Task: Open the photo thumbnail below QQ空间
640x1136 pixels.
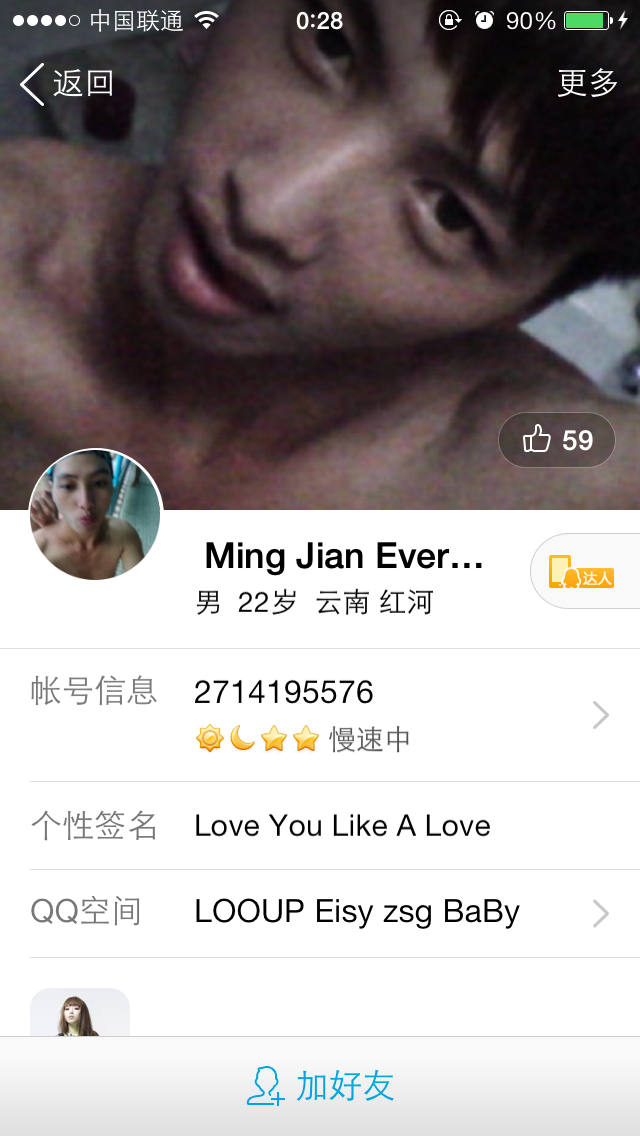Action: pos(80,1012)
